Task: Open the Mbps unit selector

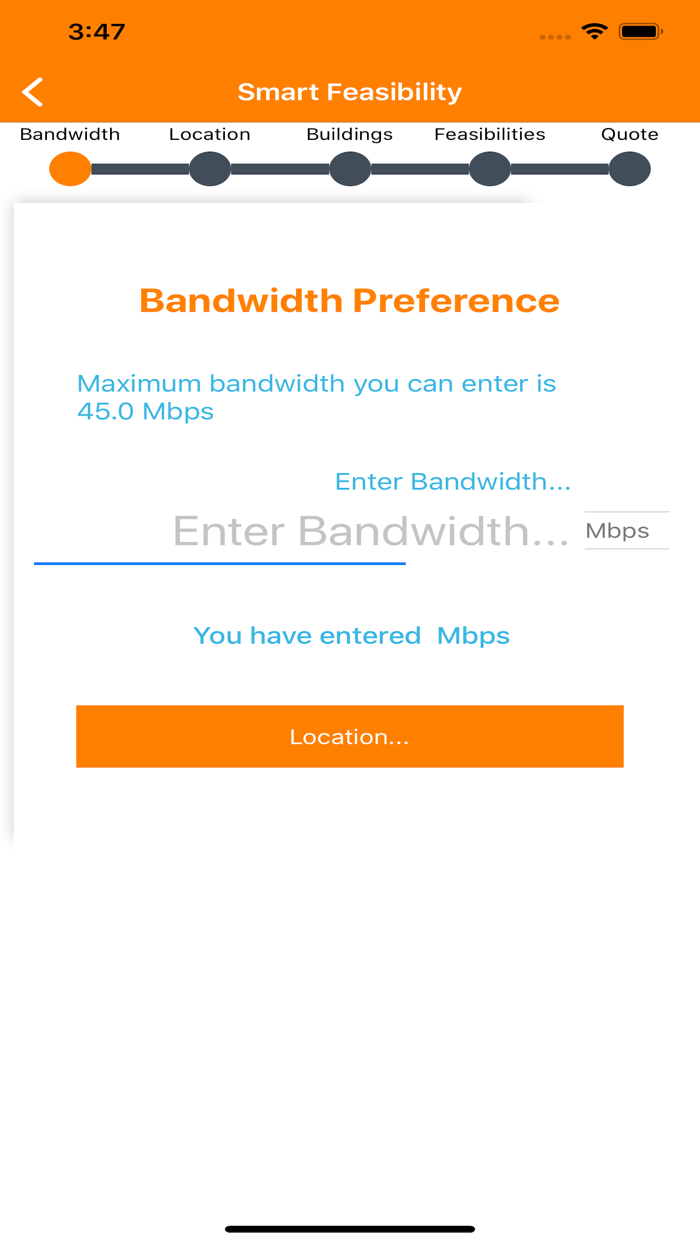Action: click(x=626, y=531)
